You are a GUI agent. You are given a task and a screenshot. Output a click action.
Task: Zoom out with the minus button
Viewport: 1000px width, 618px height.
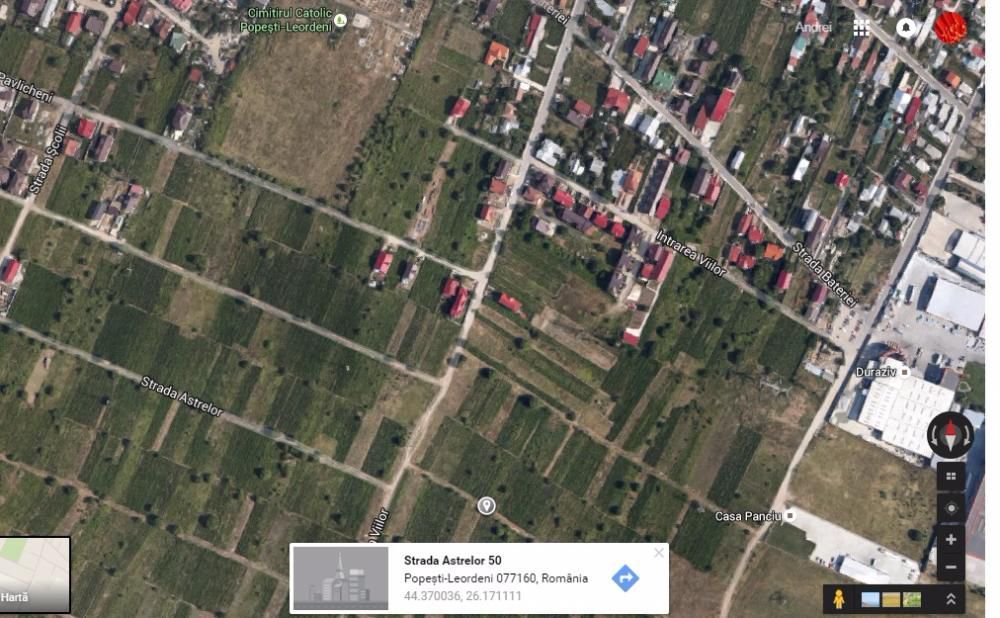pyautogui.click(x=950, y=567)
